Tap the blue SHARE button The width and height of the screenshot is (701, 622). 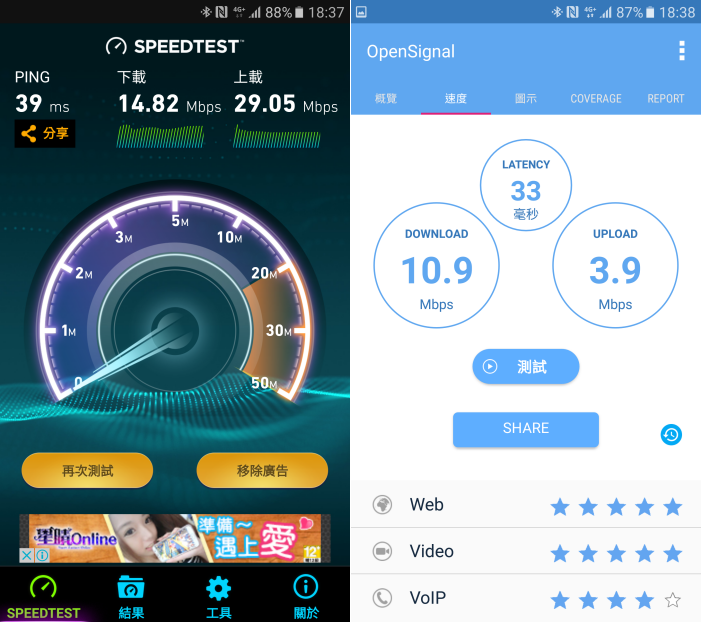coord(526,429)
